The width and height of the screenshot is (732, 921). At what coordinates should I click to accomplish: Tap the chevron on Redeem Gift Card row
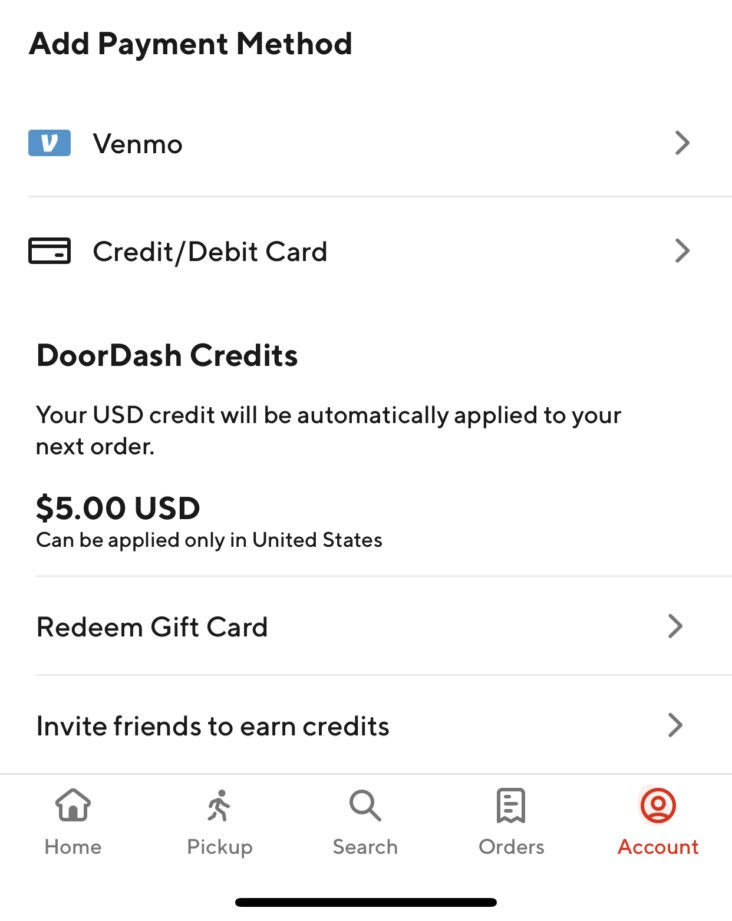click(675, 627)
